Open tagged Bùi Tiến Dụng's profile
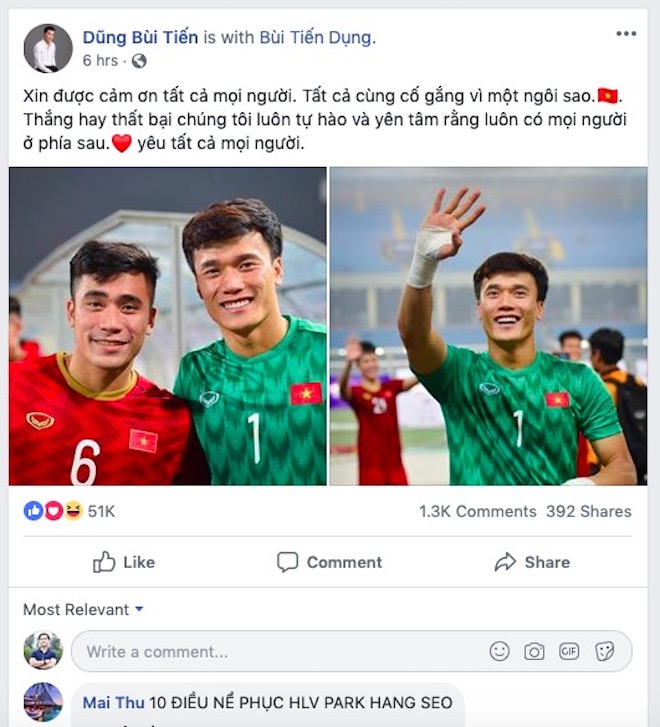Image resolution: width=660 pixels, height=727 pixels. pyautogui.click(x=317, y=38)
